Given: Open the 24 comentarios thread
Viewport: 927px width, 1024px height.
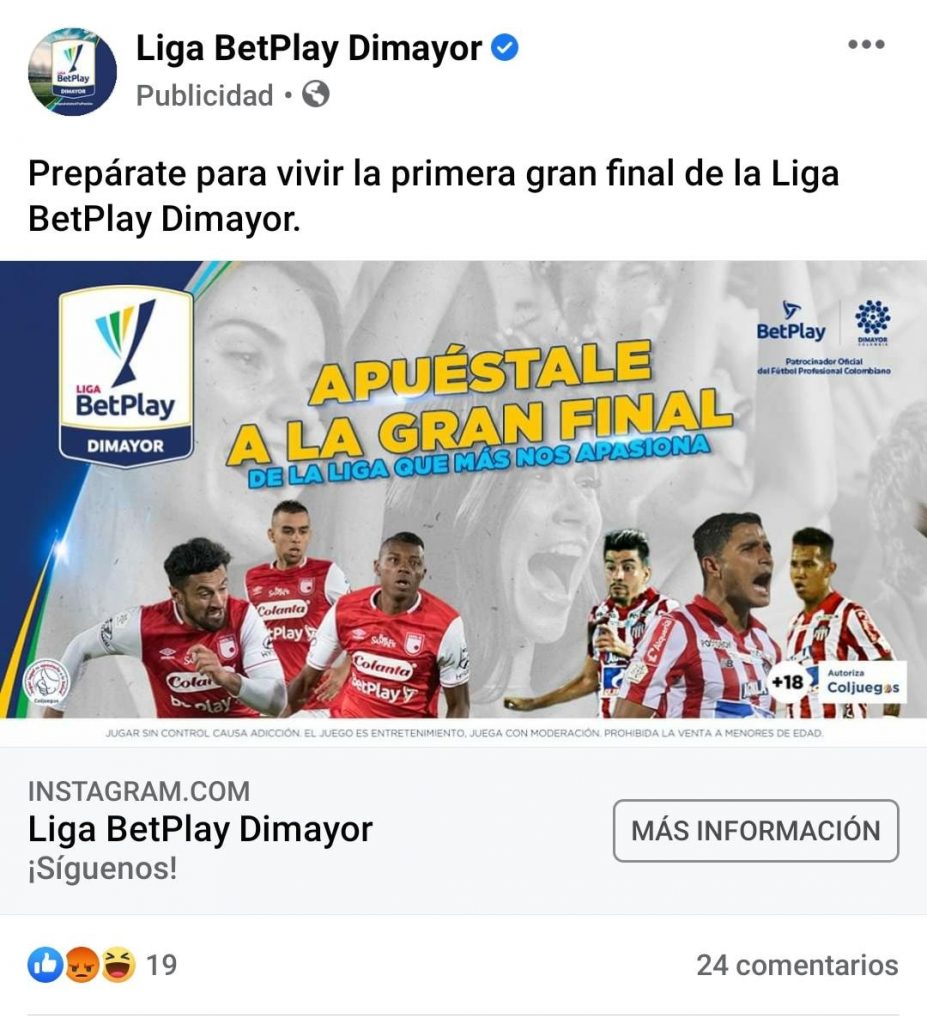Looking at the screenshot, I should (796, 965).
